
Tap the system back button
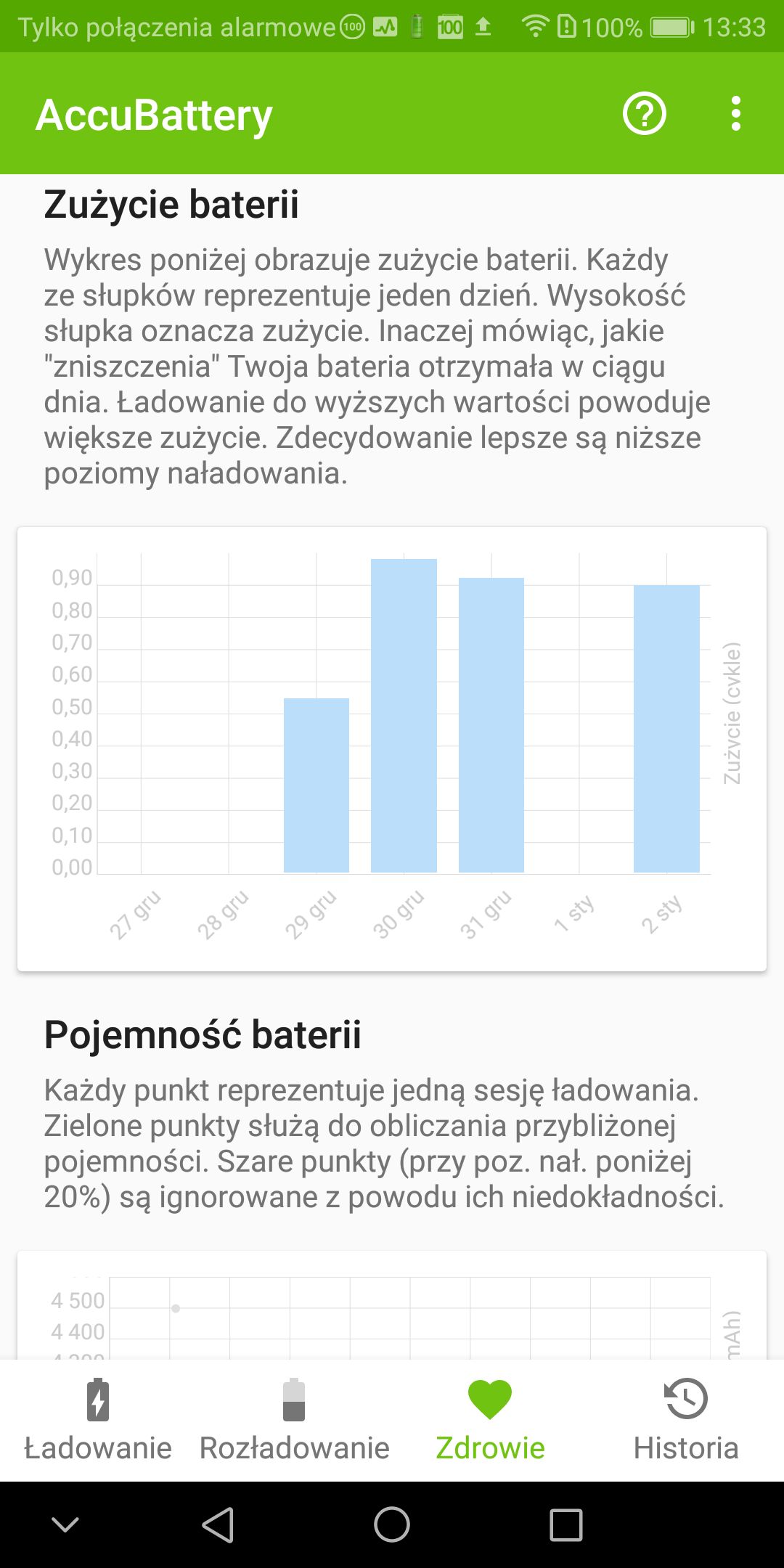218,1524
